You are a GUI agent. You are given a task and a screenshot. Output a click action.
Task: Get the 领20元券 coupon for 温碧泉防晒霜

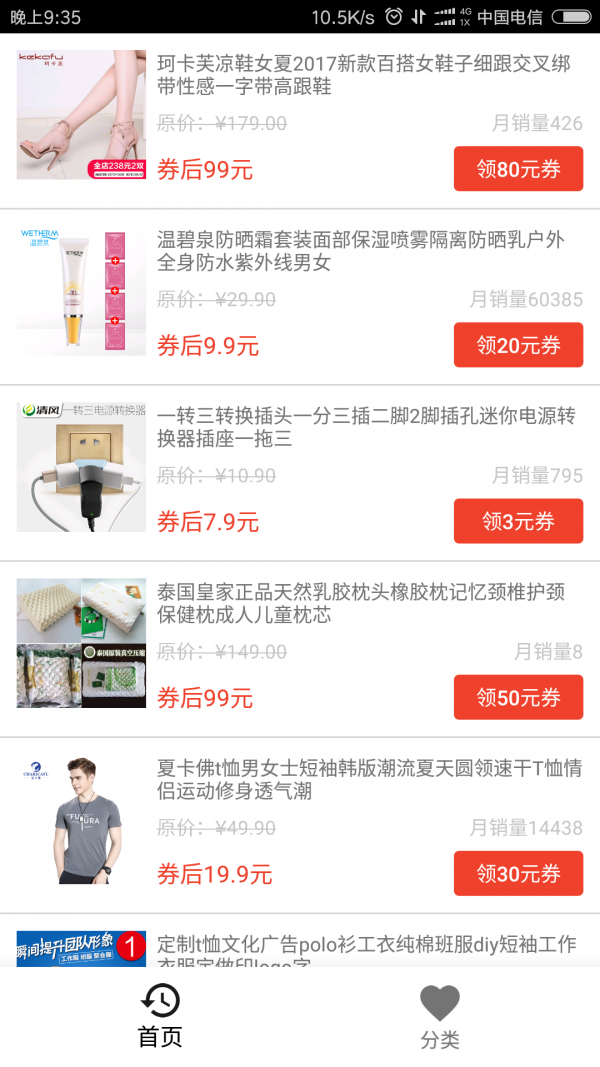(x=518, y=345)
